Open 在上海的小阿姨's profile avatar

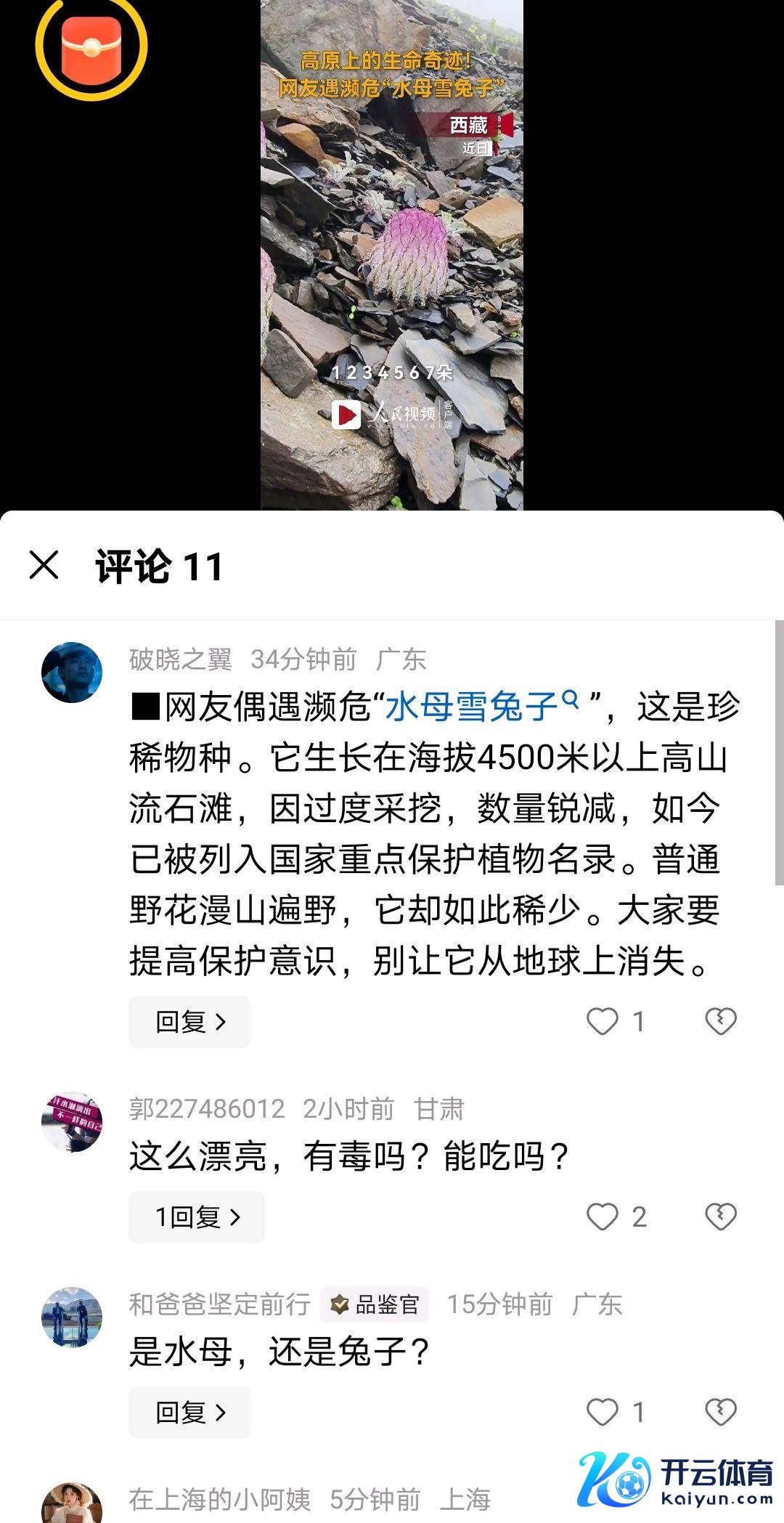coord(72,1503)
